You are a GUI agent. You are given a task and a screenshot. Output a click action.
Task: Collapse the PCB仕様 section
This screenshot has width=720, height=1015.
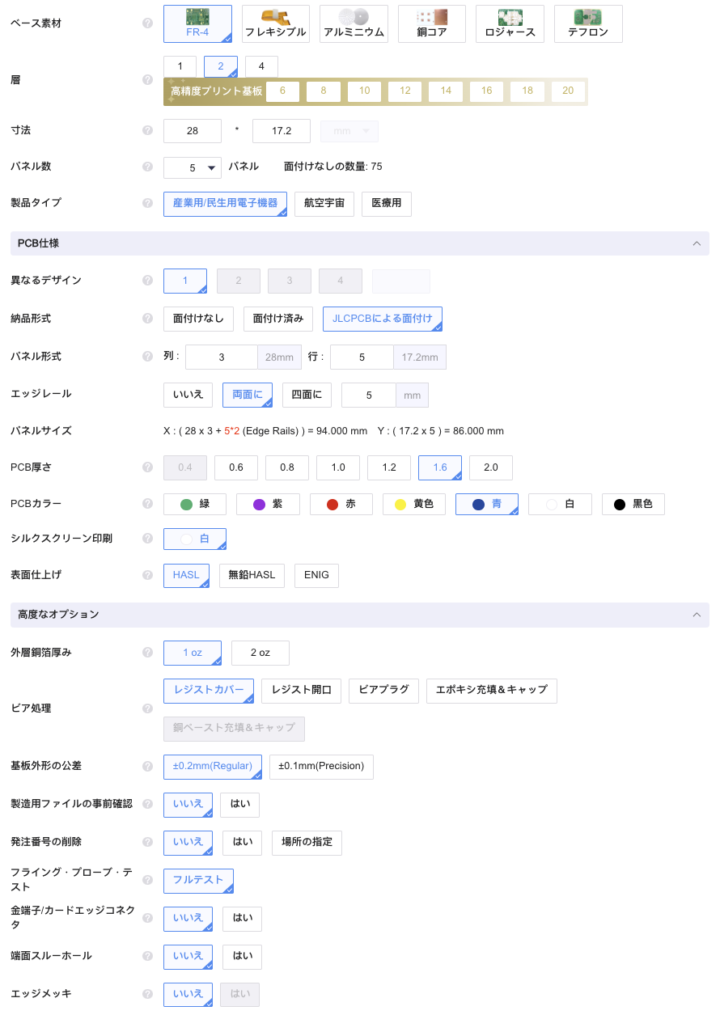[x=696, y=243]
